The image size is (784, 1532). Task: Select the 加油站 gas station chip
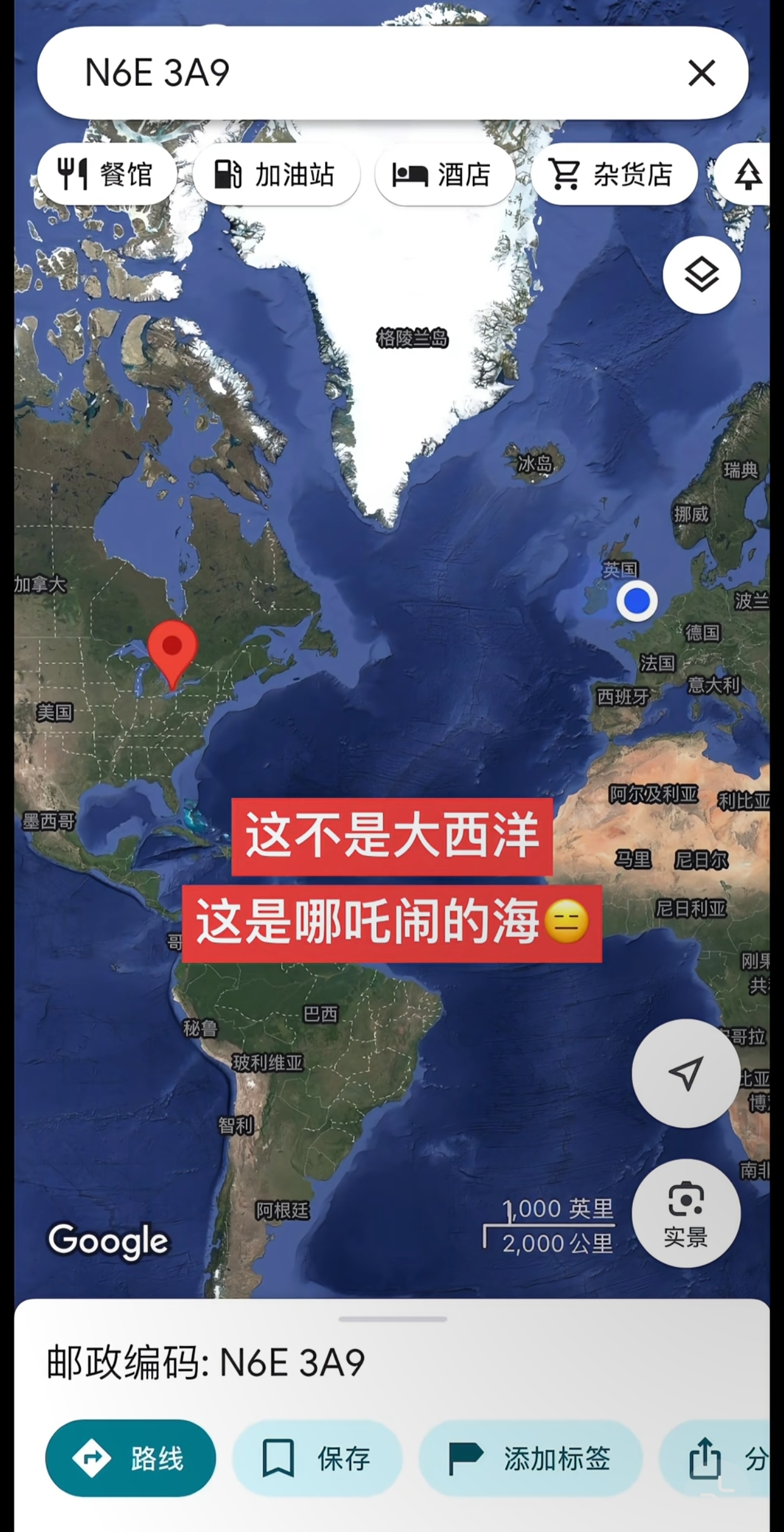point(276,175)
